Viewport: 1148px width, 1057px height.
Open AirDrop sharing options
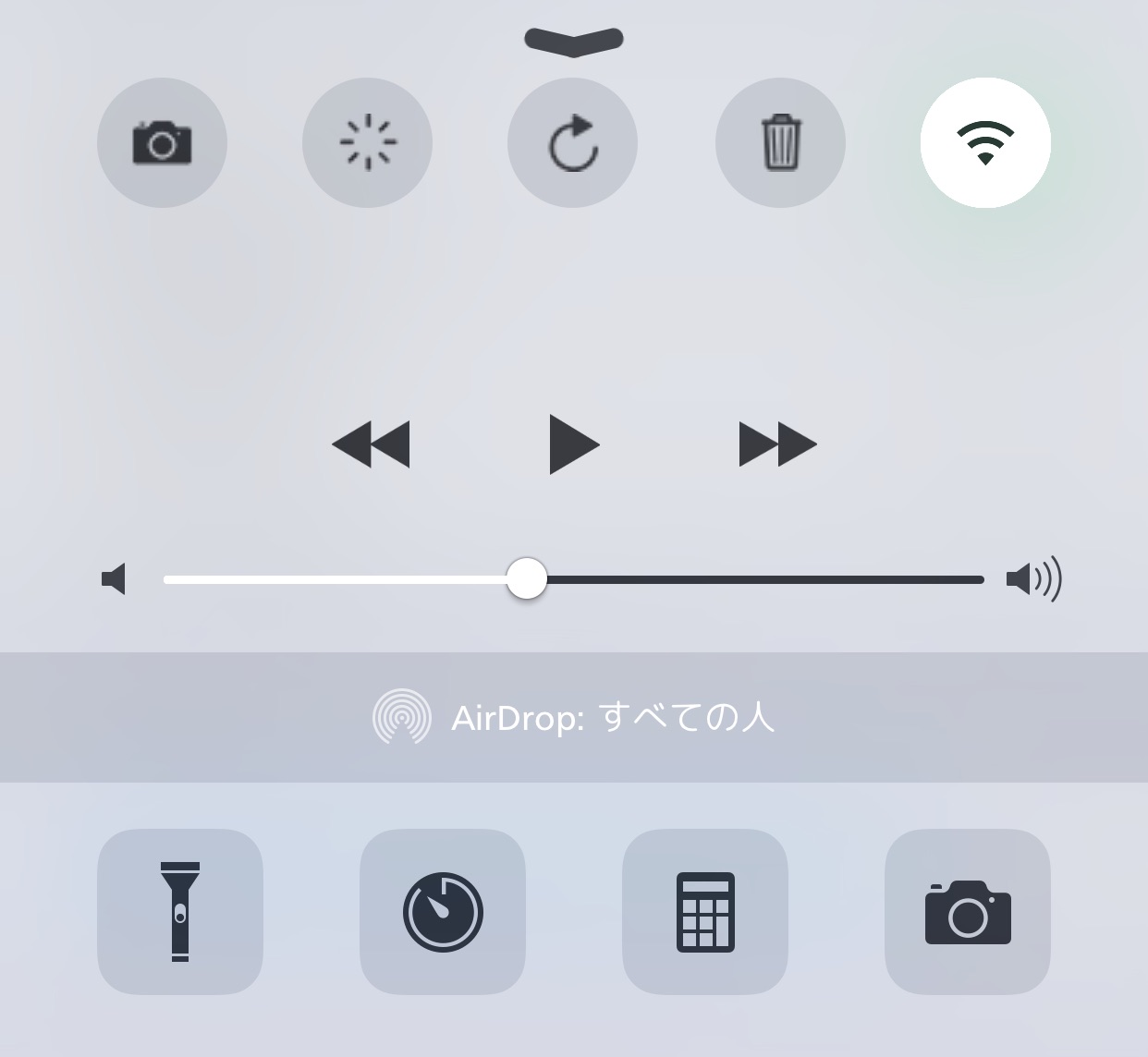pos(573,717)
